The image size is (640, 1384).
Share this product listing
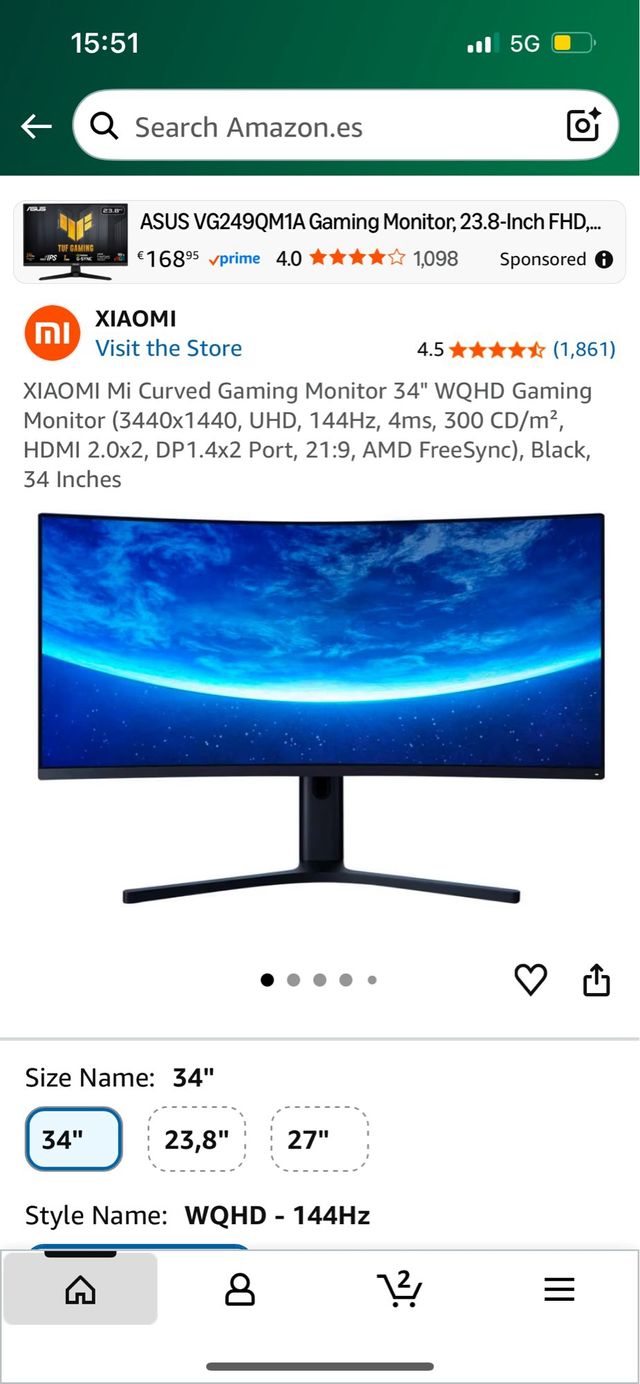pyautogui.click(x=596, y=980)
